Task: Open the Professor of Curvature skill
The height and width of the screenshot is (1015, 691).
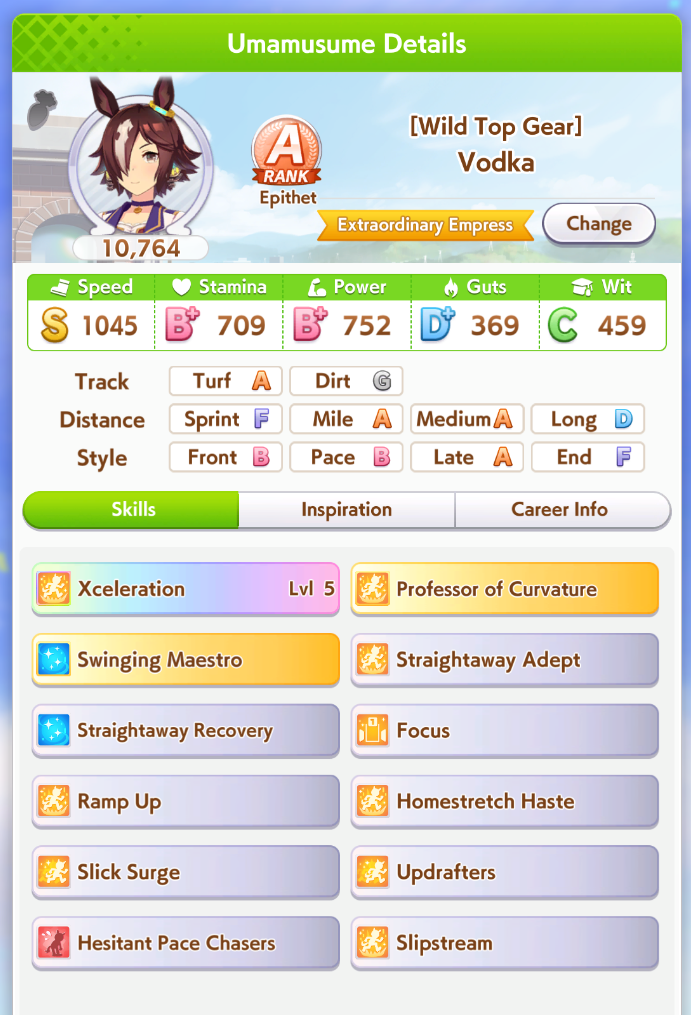Action: 505,589
